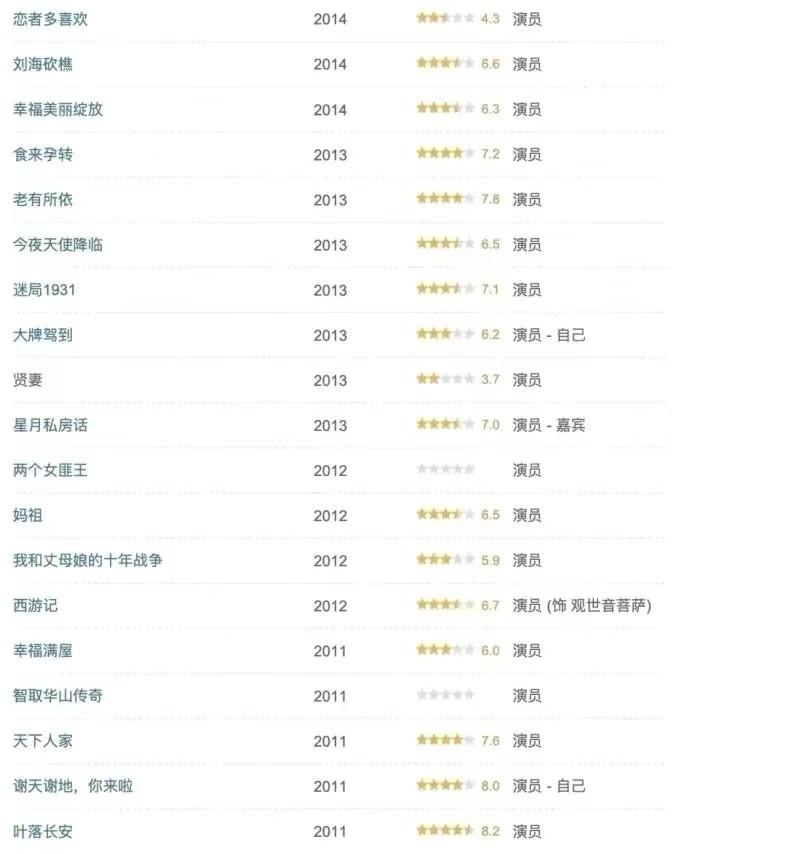Open 老有所依 from the works list
This screenshot has height=854, width=786.
pyautogui.click(x=42, y=199)
